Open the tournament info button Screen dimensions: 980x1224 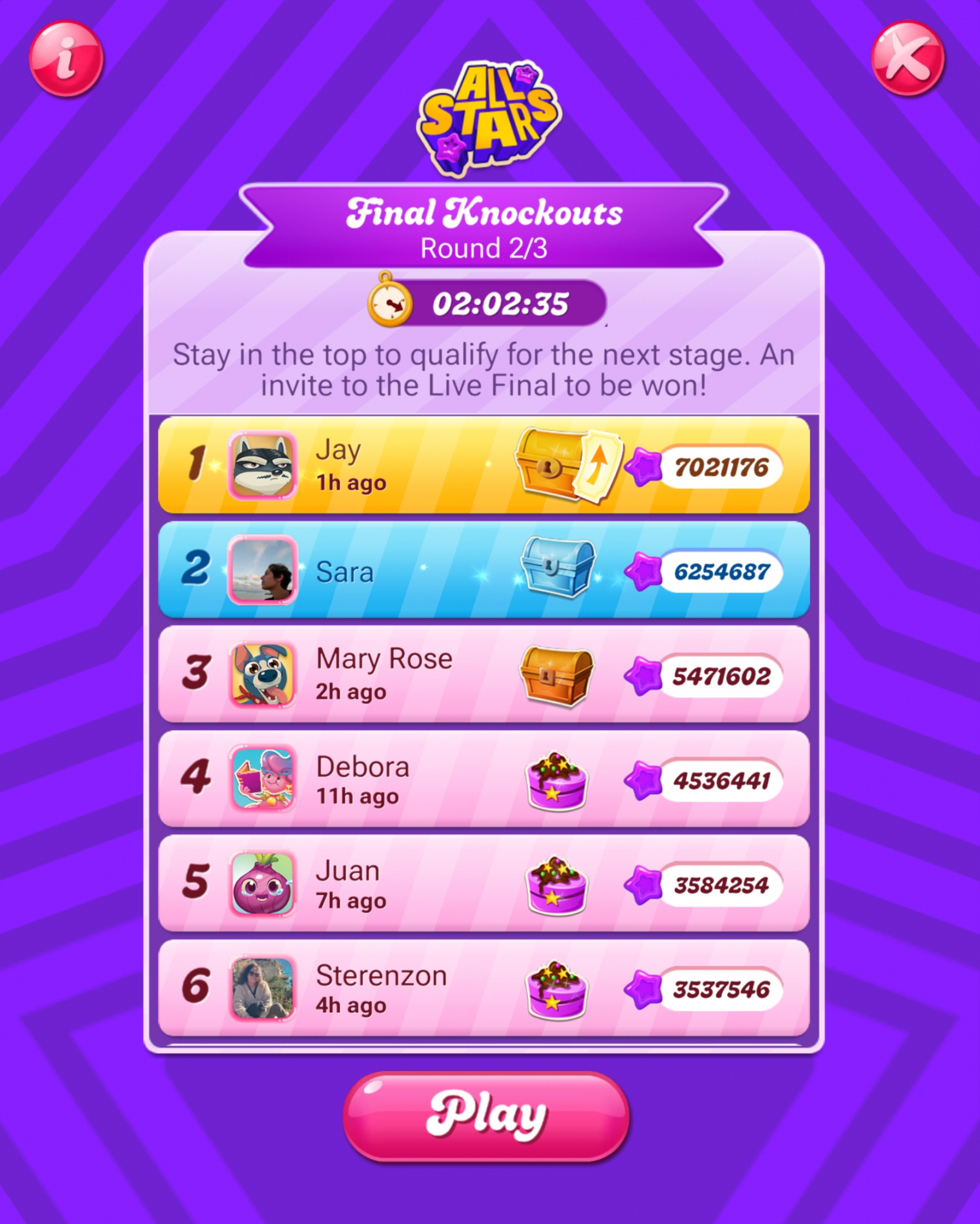point(66,59)
